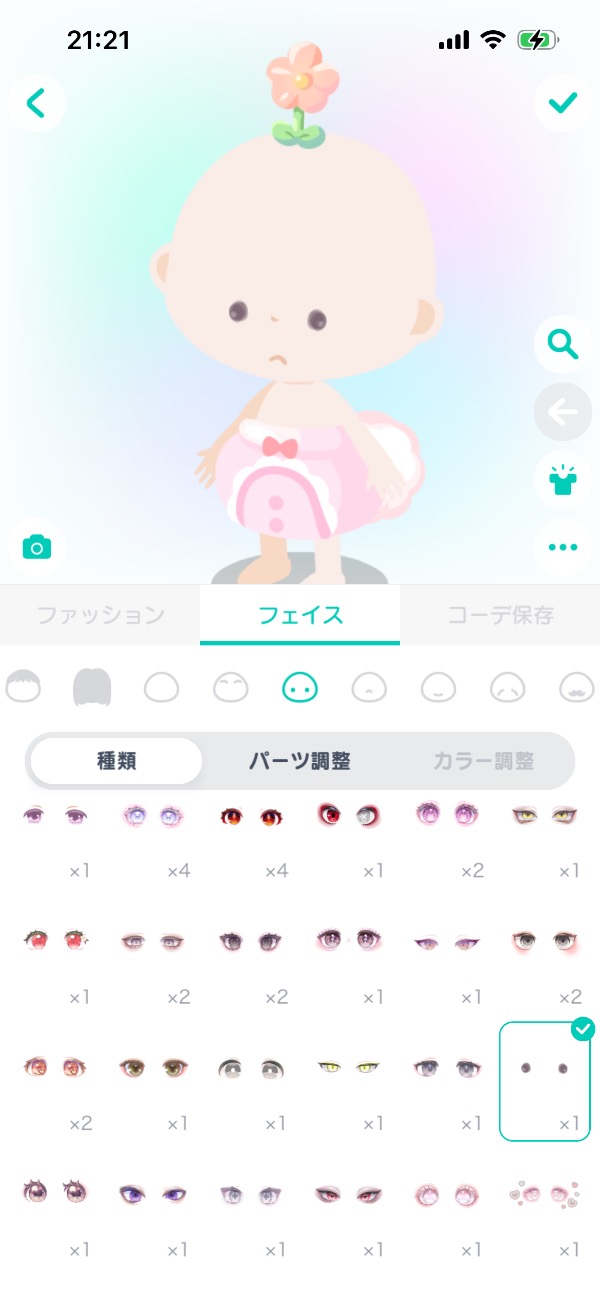This screenshot has height=1298, width=600.
Task: Open the magnifying glass search button
Action: click(x=563, y=345)
